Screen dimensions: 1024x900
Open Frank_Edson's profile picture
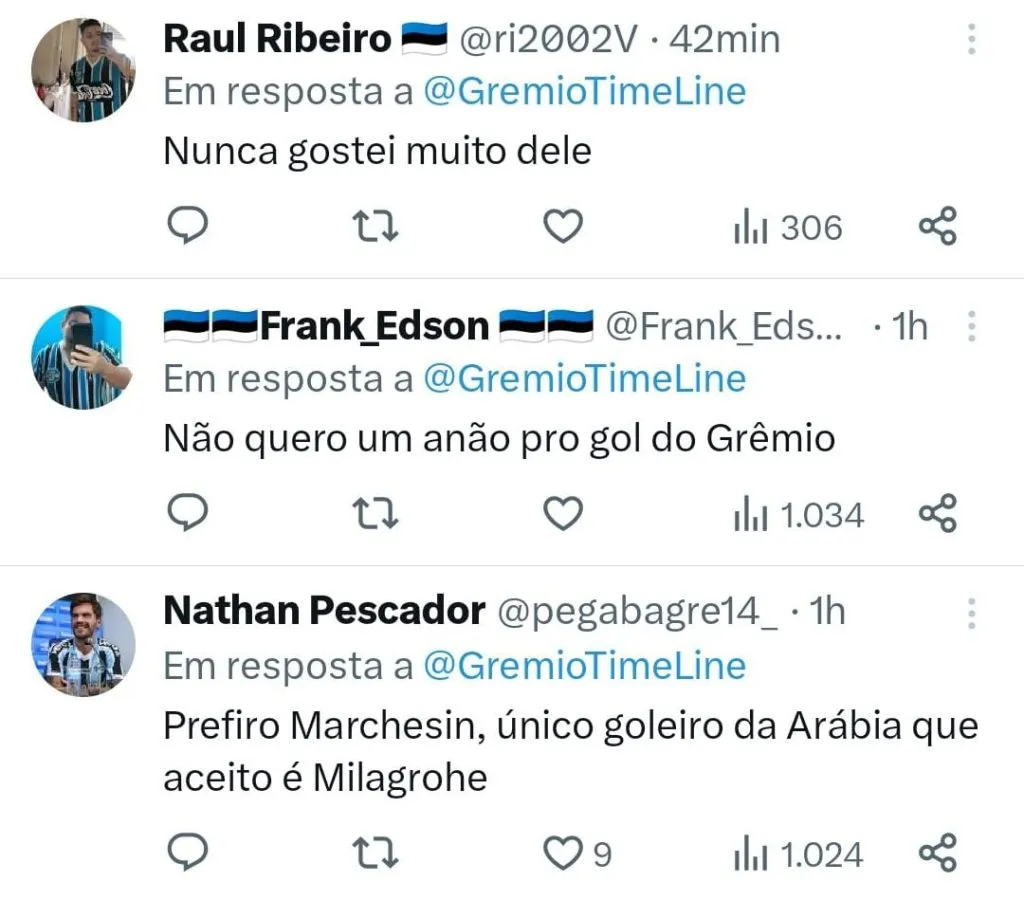82,357
